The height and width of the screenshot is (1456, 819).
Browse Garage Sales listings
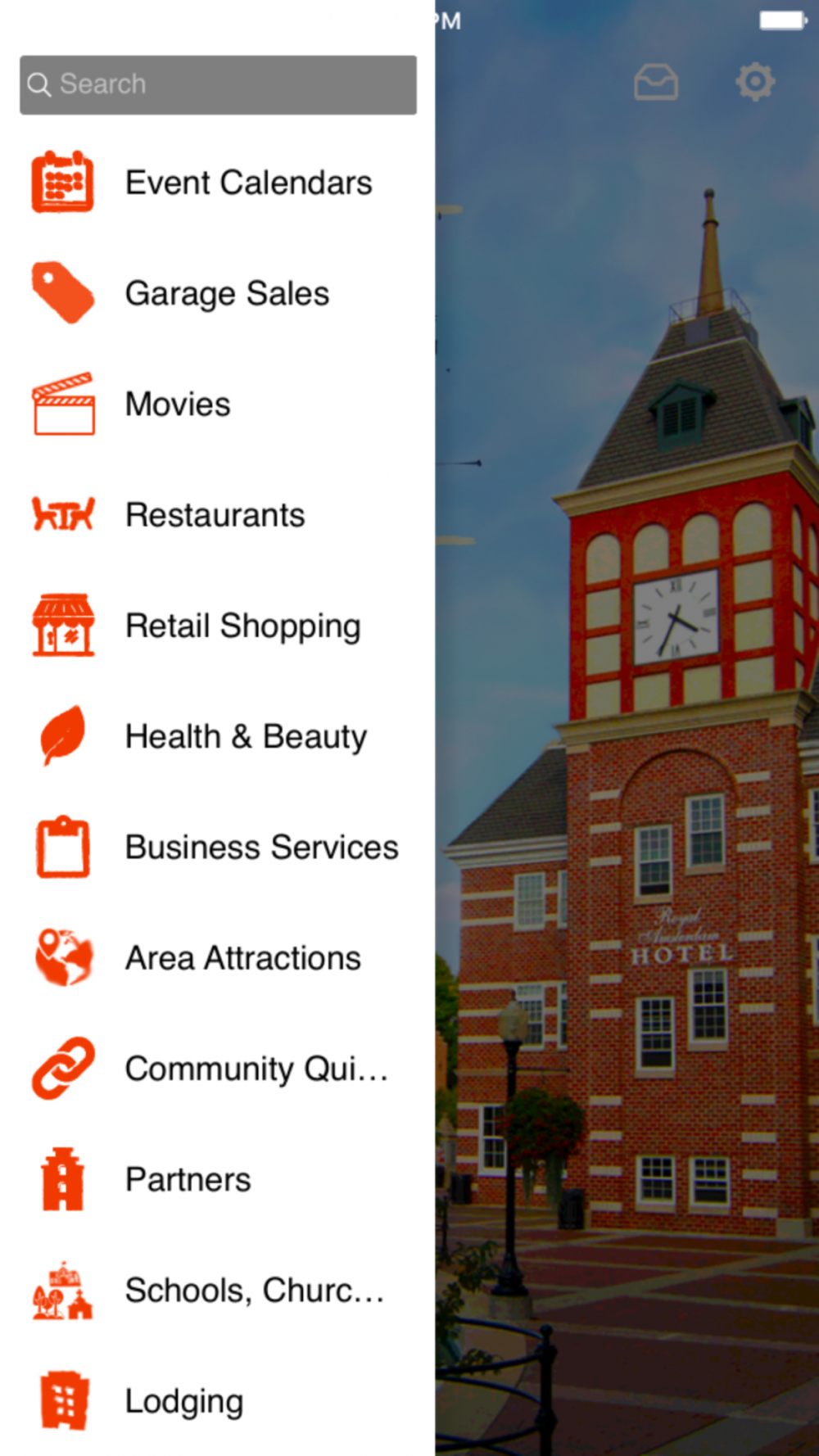[227, 294]
